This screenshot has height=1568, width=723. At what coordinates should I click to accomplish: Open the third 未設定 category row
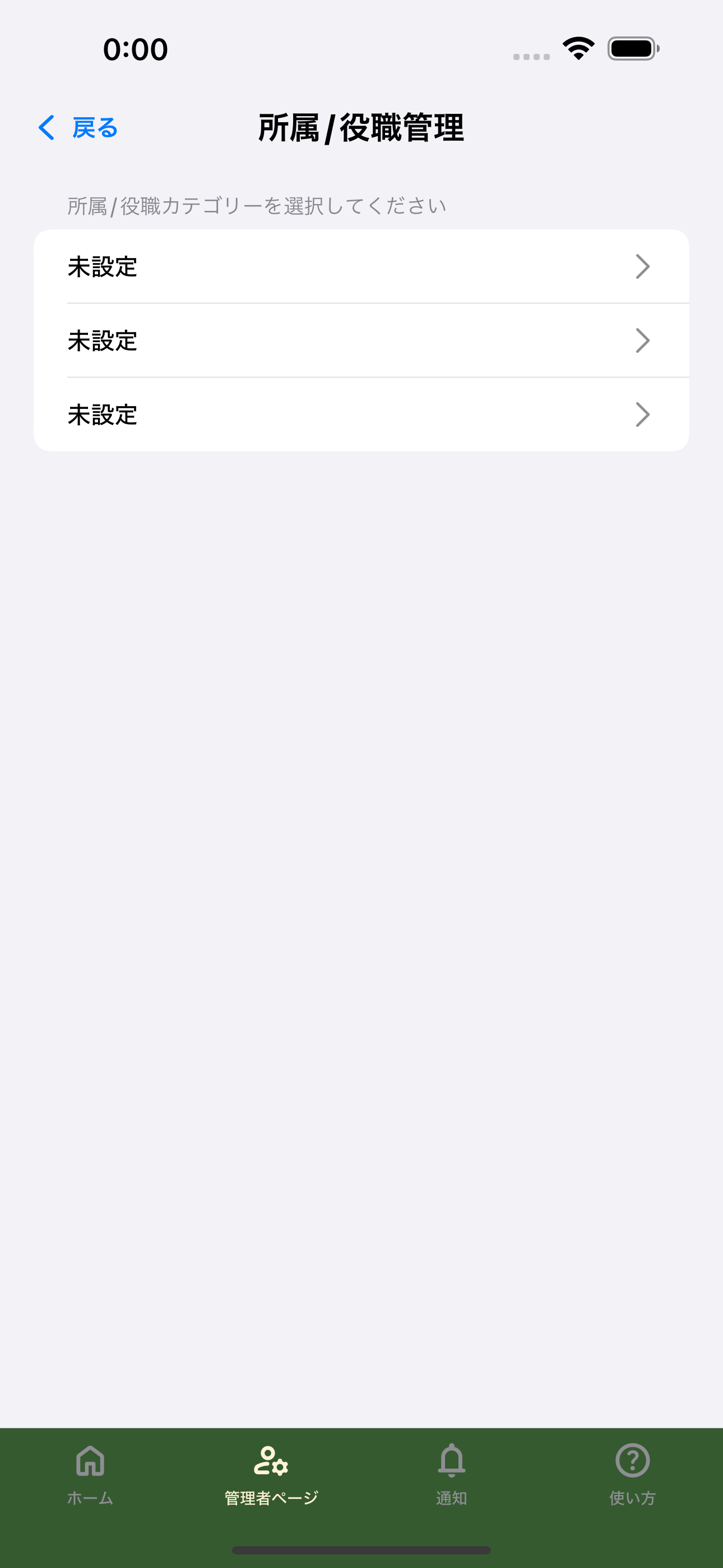[x=360, y=415]
